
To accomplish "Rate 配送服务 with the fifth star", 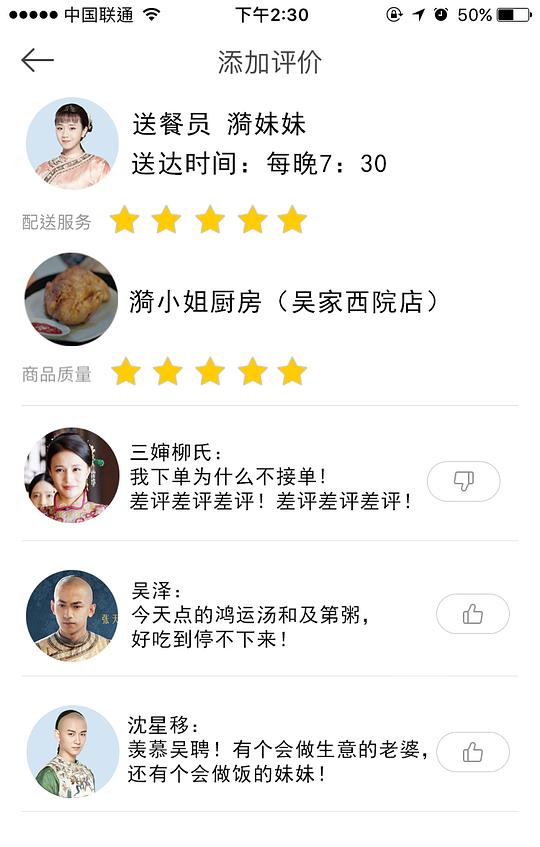I will [x=293, y=219].
